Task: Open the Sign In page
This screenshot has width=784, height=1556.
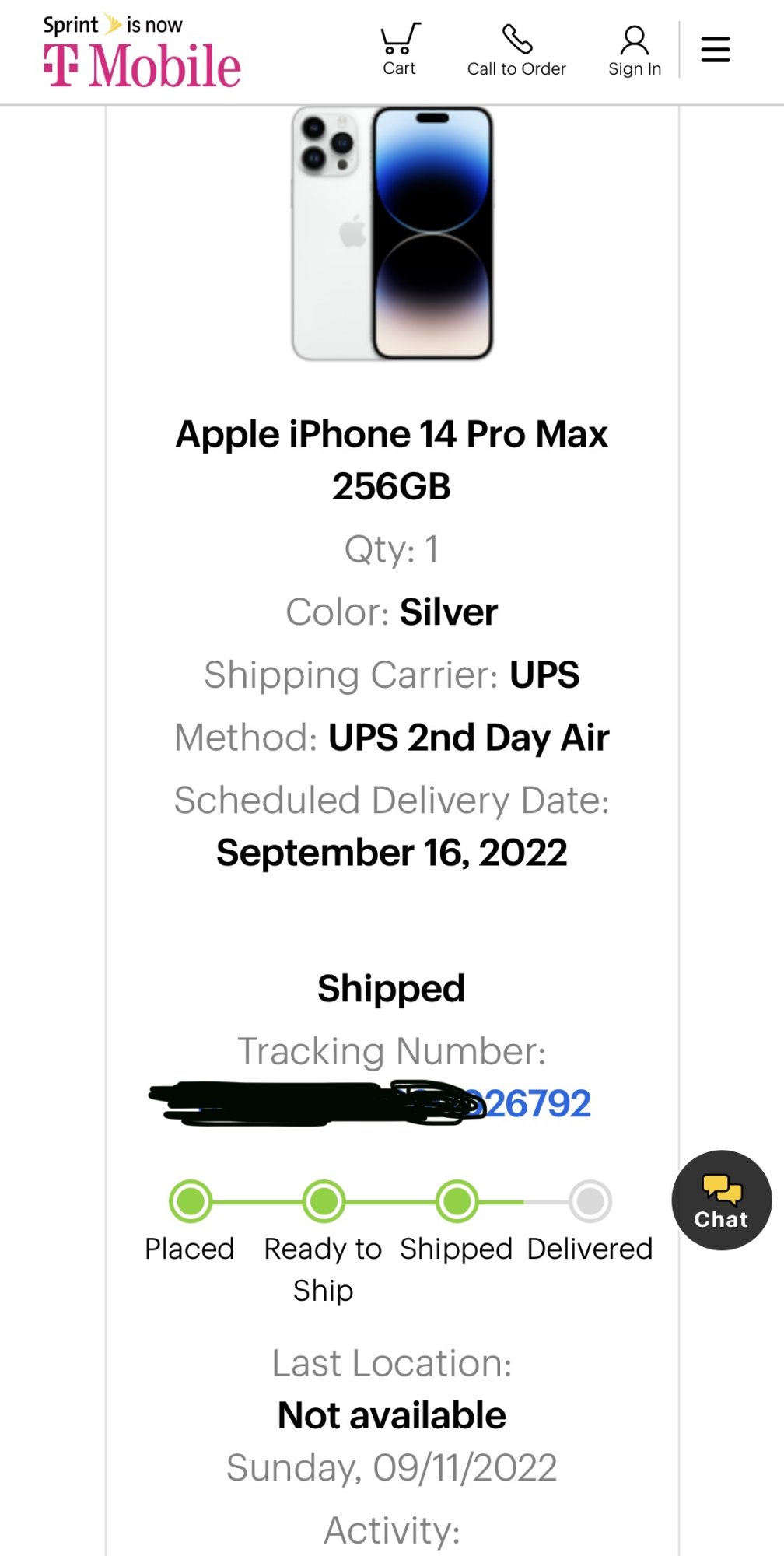Action: [634, 51]
